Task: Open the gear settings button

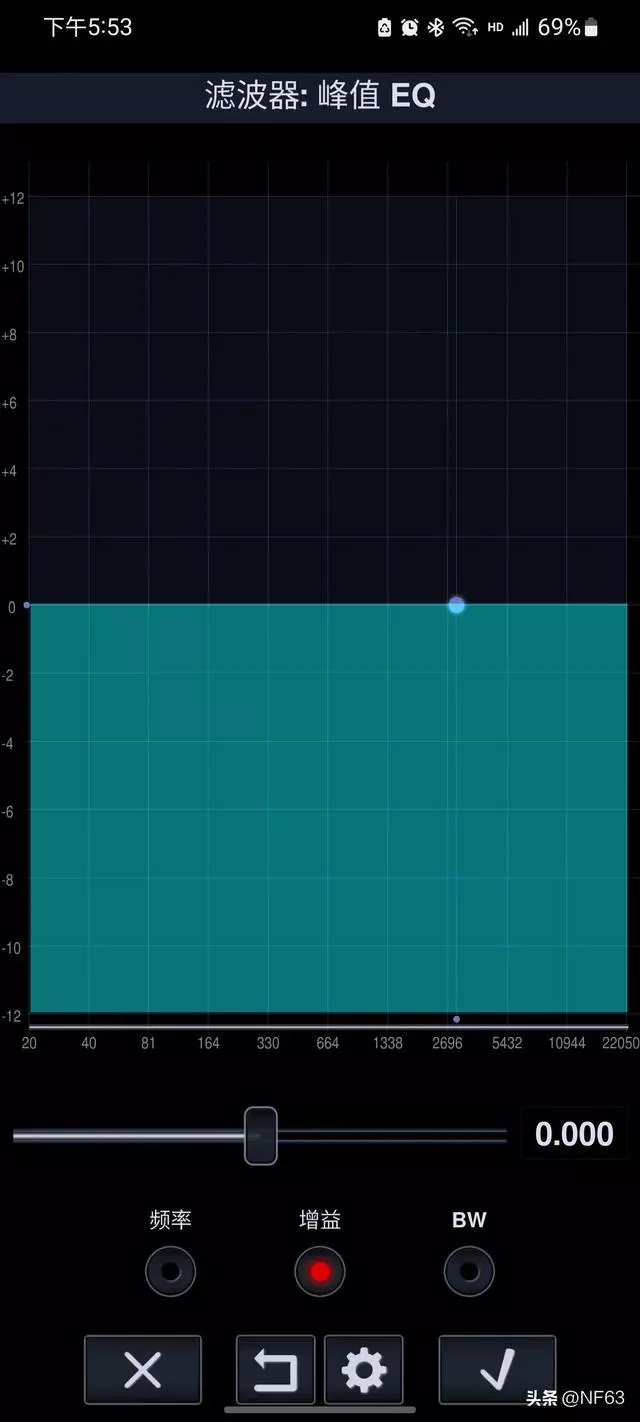Action: tap(363, 1370)
